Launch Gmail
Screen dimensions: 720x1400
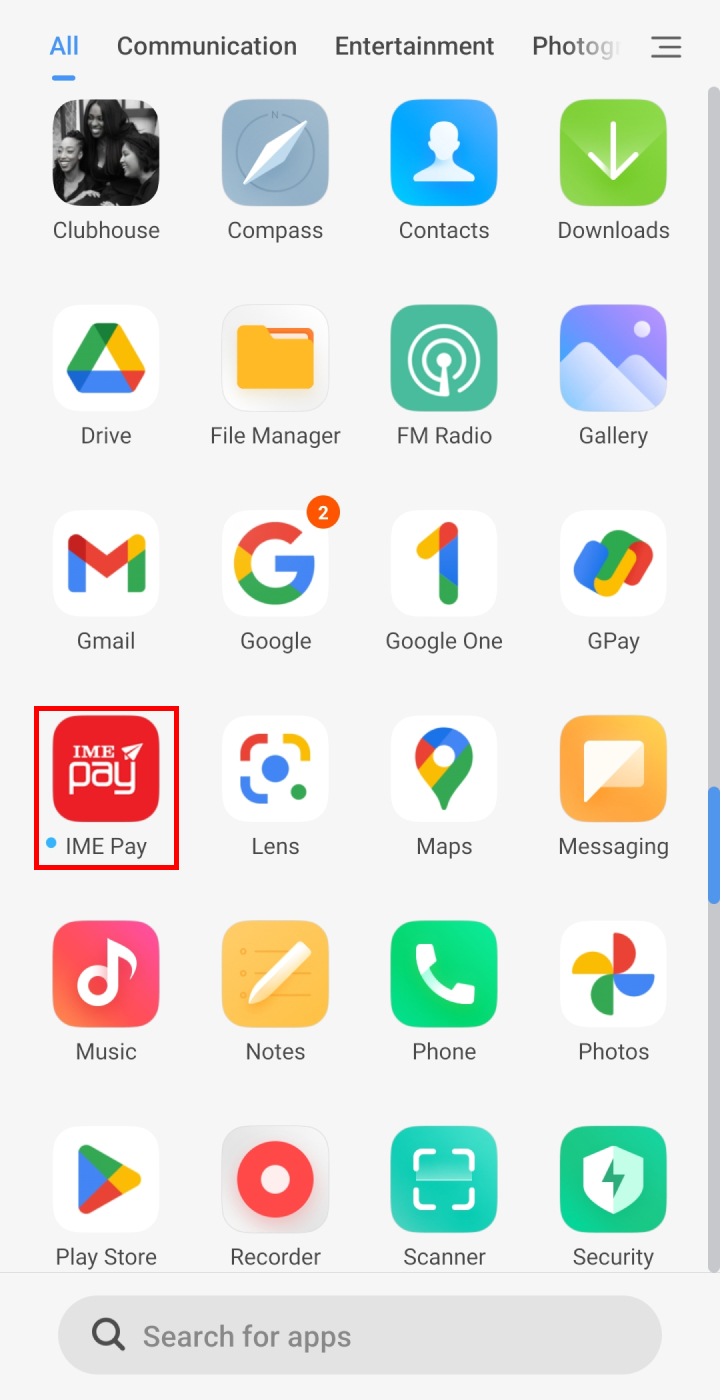click(x=106, y=563)
